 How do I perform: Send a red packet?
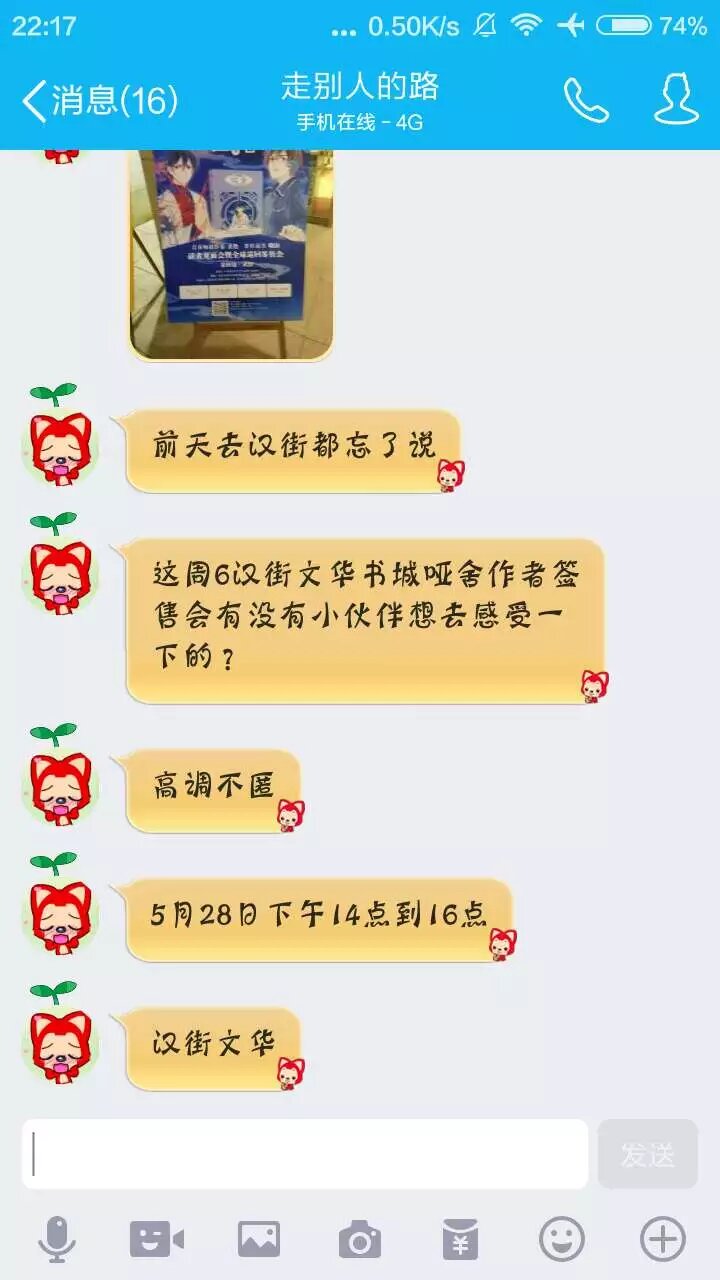(x=461, y=1240)
